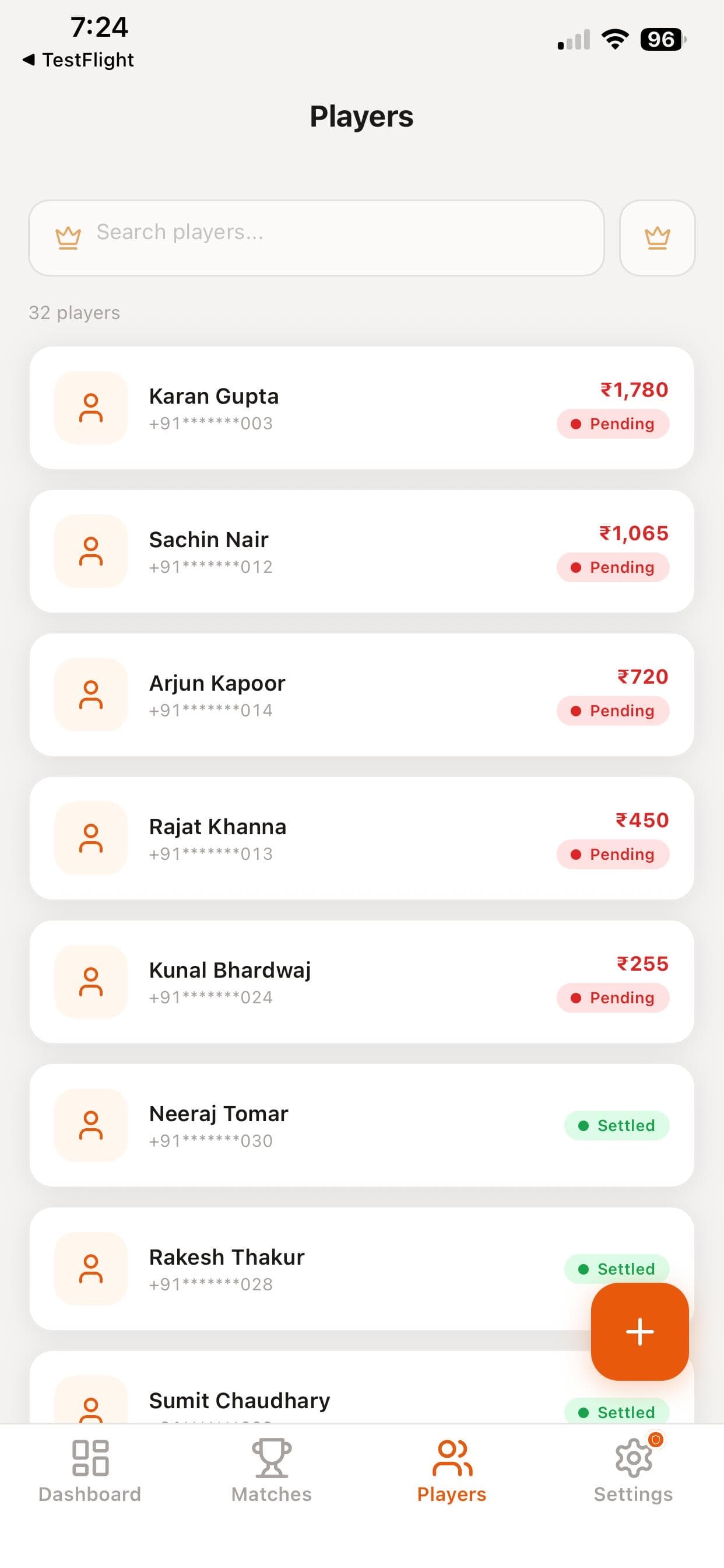Screen dimensions: 724x1568
Task: Tap the Pending badge on Rajat Khanna
Action: 612,854
